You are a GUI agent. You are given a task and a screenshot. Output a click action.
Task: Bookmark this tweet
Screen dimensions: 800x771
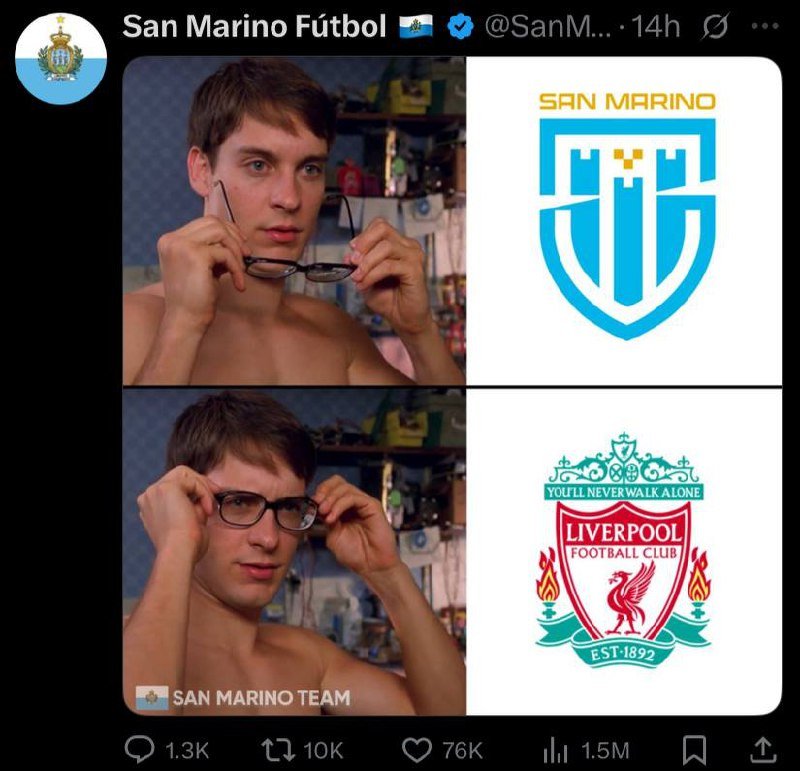(x=695, y=749)
